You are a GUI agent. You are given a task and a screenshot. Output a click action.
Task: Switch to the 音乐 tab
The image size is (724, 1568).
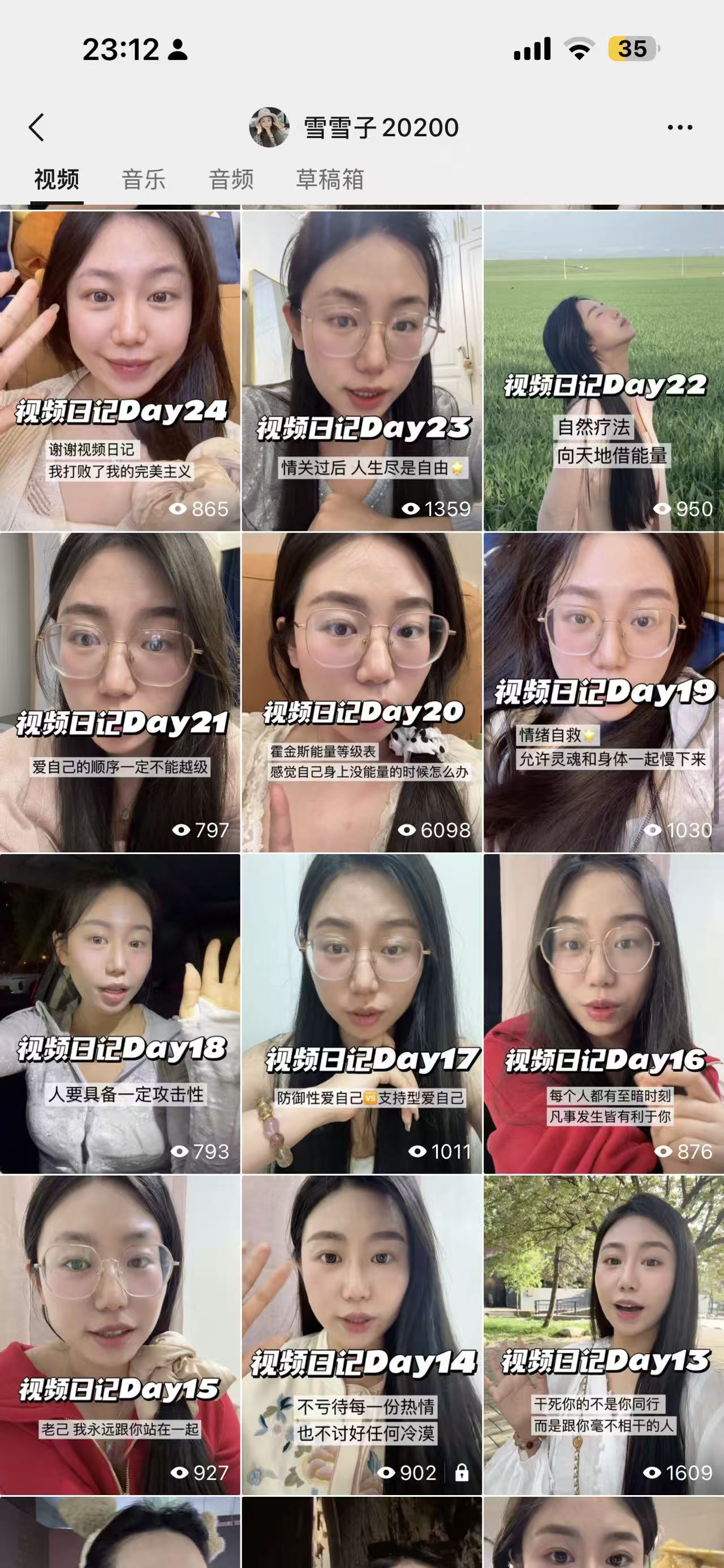coord(144,180)
